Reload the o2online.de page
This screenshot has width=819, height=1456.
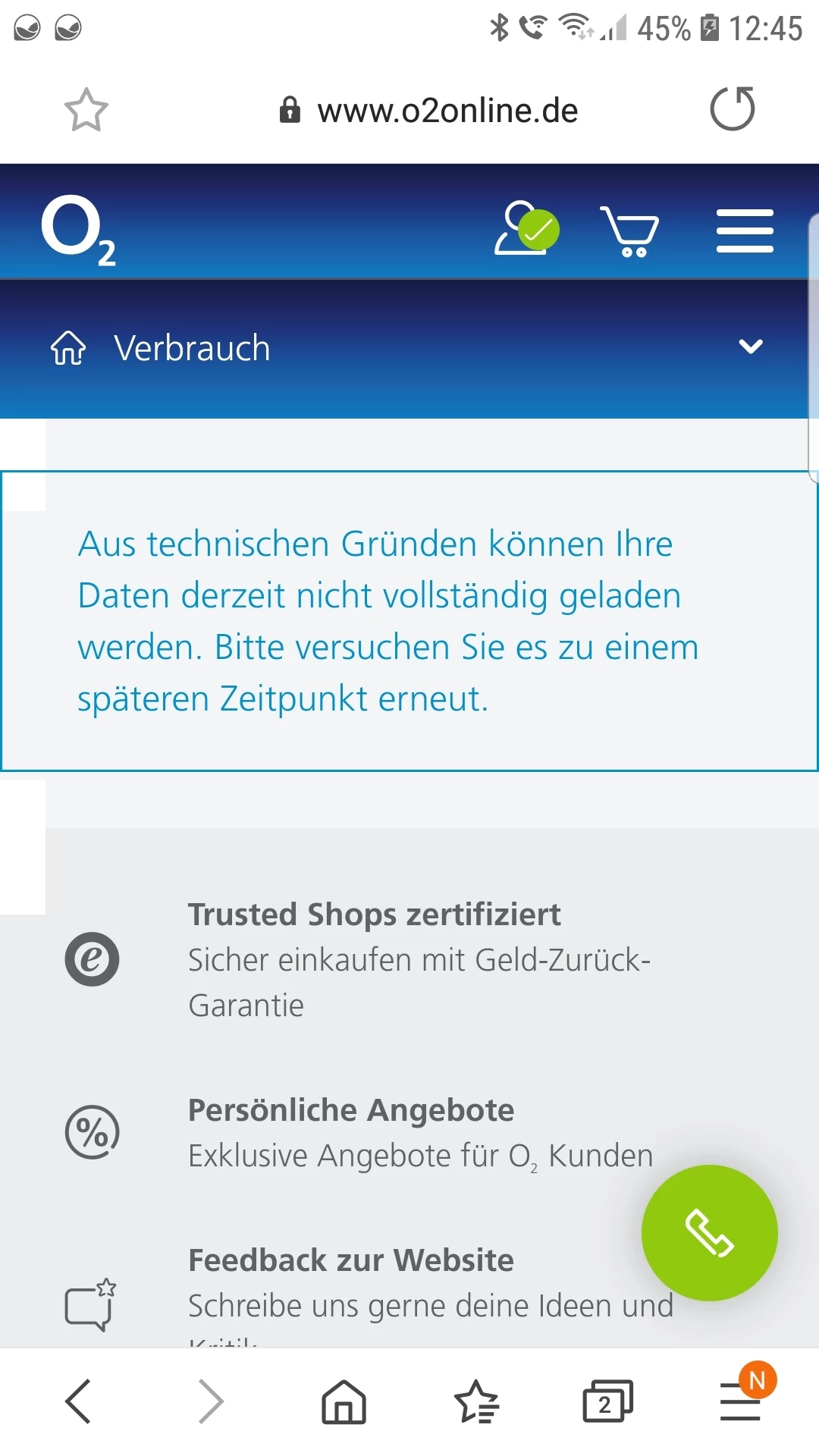pos(733,108)
